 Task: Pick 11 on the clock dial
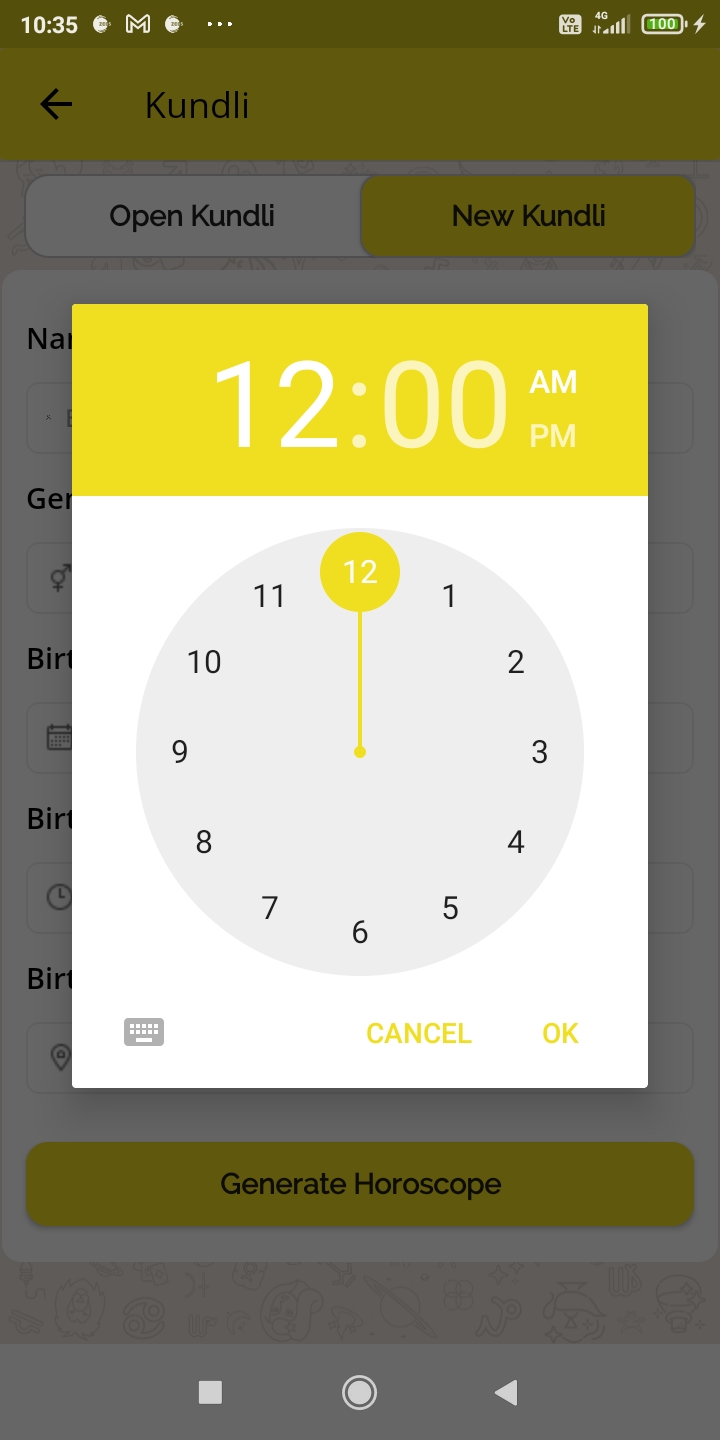pyautogui.click(x=269, y=597)
